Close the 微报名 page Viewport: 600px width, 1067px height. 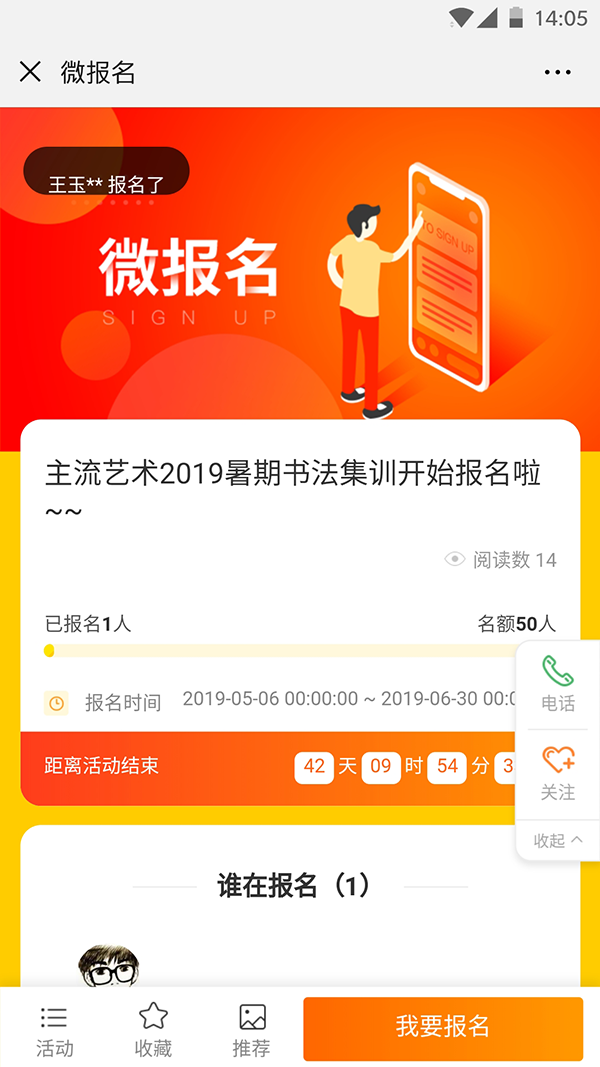coord(30,72)
